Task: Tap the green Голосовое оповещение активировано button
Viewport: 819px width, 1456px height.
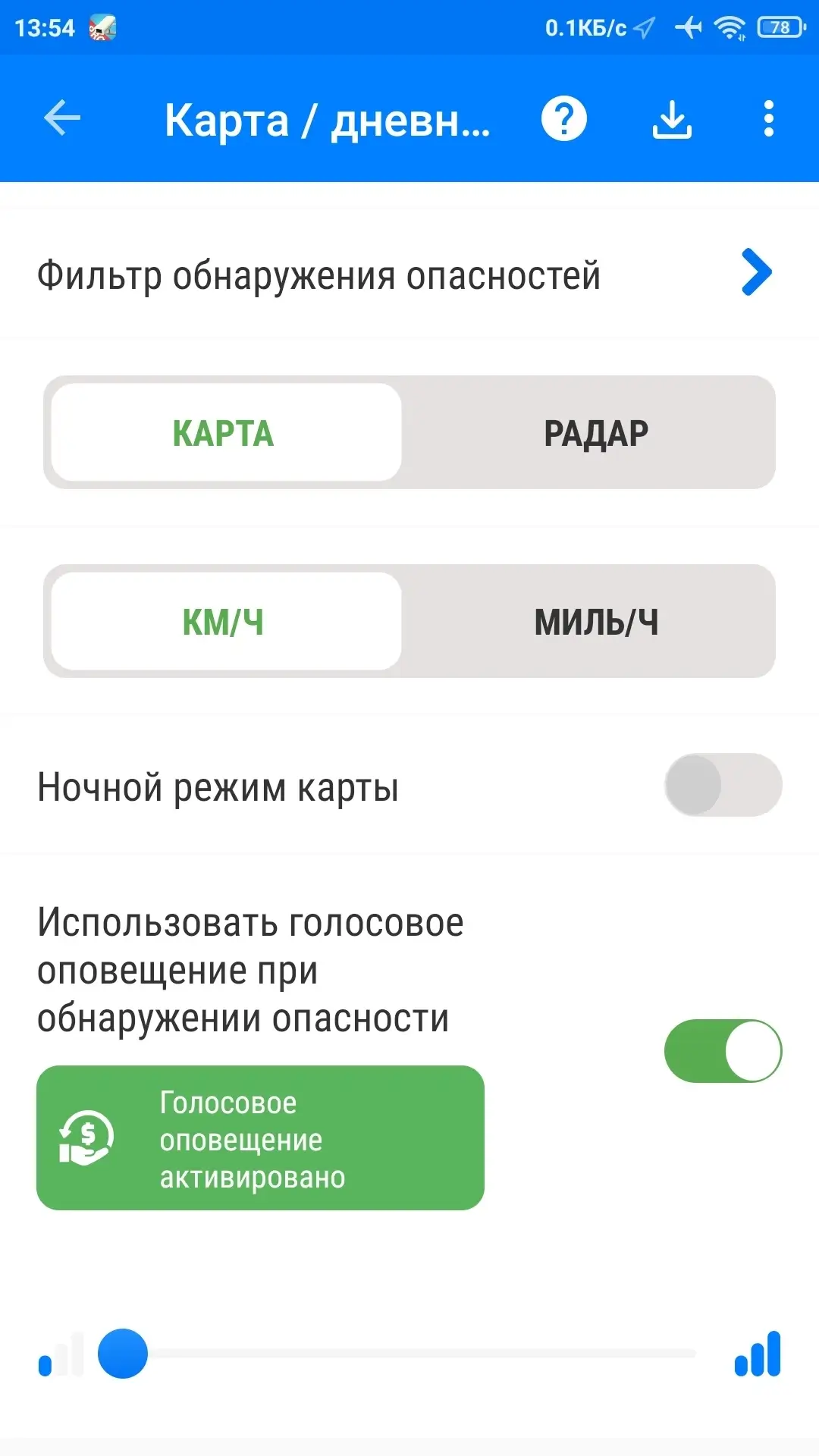Action: 260,1137
